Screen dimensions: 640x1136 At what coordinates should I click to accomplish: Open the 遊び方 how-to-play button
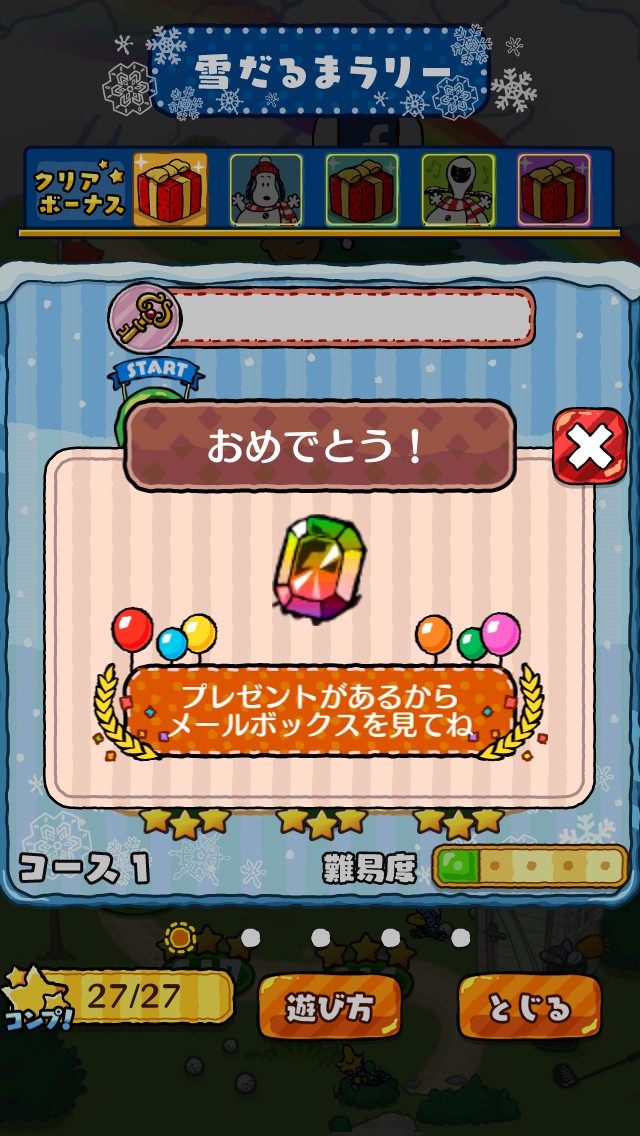tap(330, 1006)
